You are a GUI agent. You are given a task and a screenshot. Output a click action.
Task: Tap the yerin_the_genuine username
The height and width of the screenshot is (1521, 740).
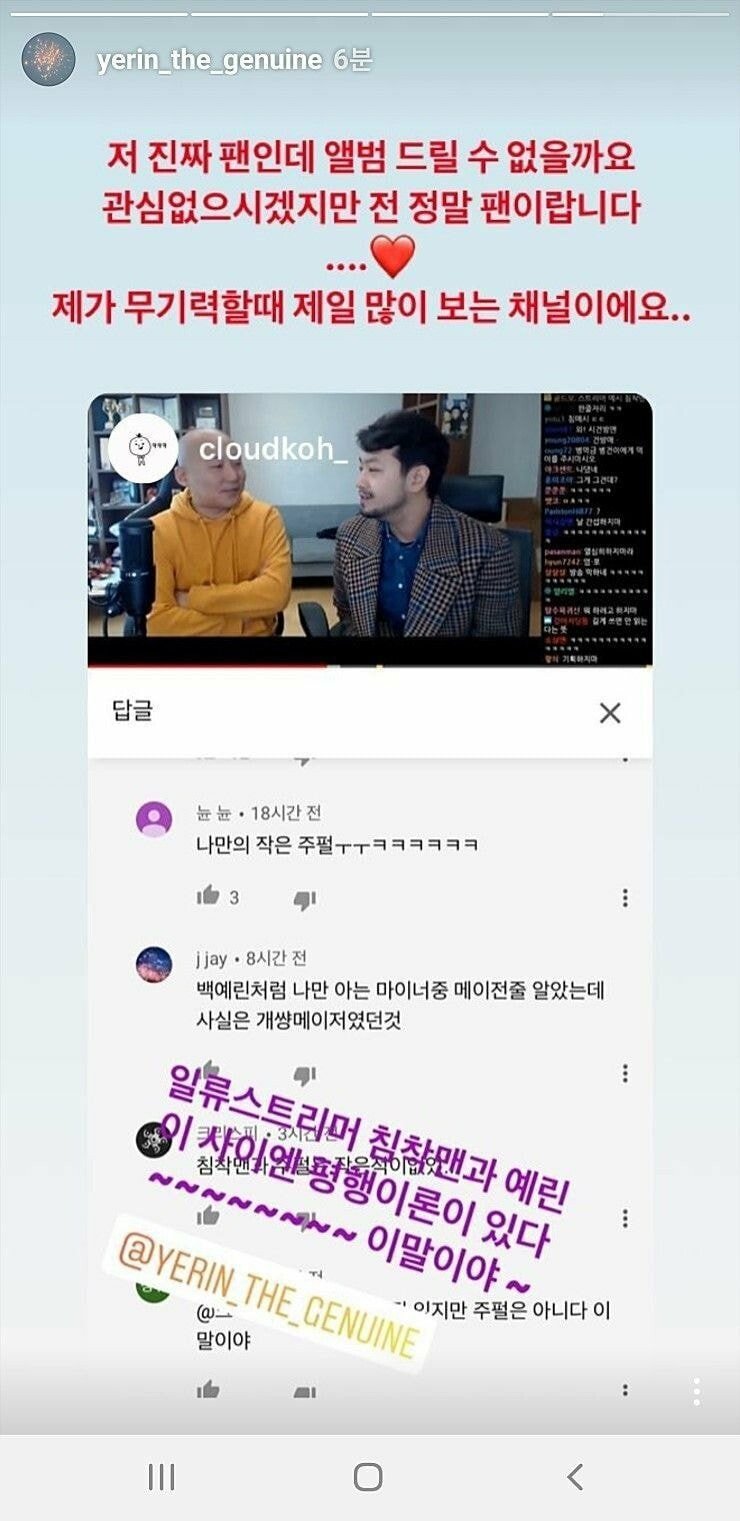[x=209, y=60]
